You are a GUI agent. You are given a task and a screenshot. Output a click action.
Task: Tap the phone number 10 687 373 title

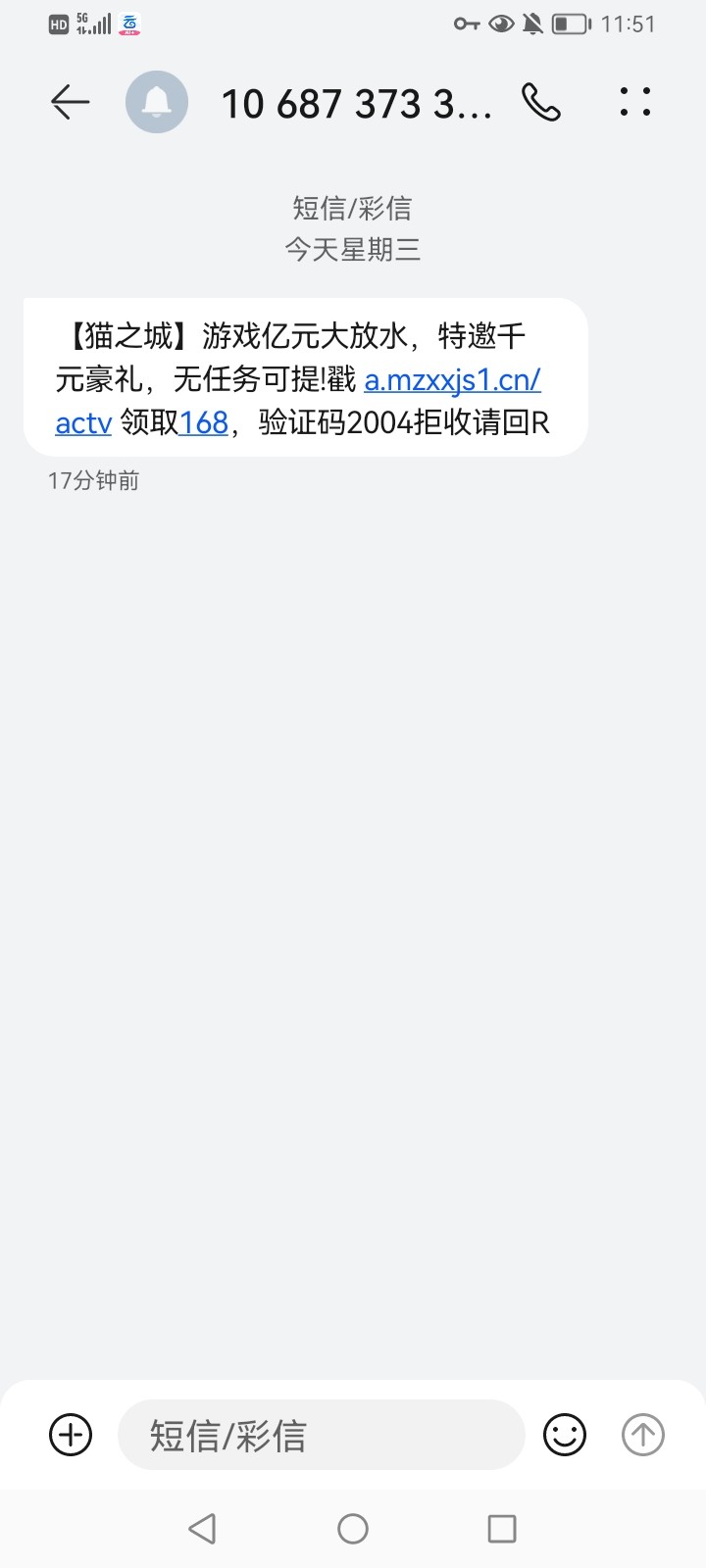click(356, 102)
